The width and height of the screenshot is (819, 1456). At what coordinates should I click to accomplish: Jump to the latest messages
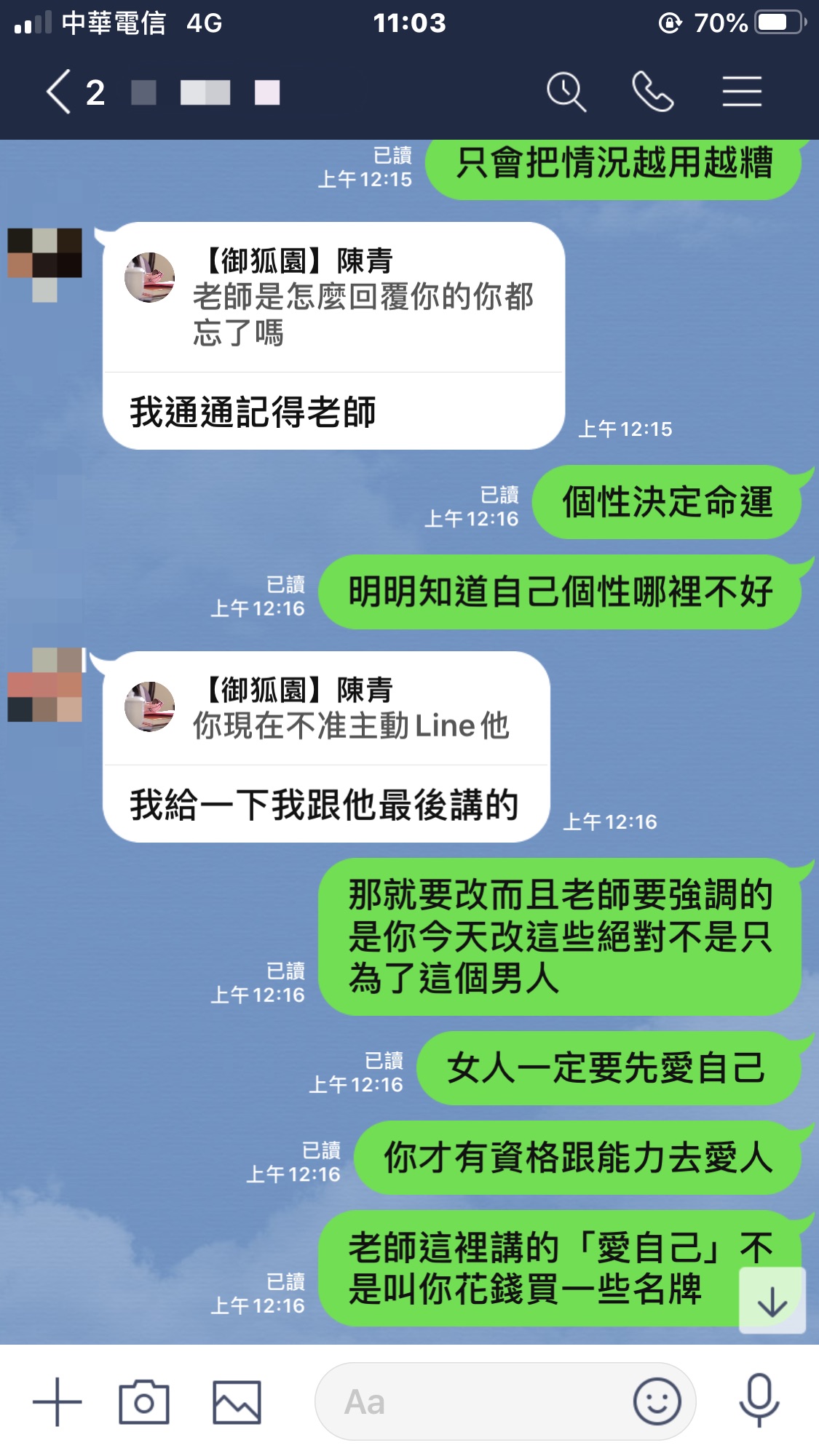click(x=772, y=1301)
